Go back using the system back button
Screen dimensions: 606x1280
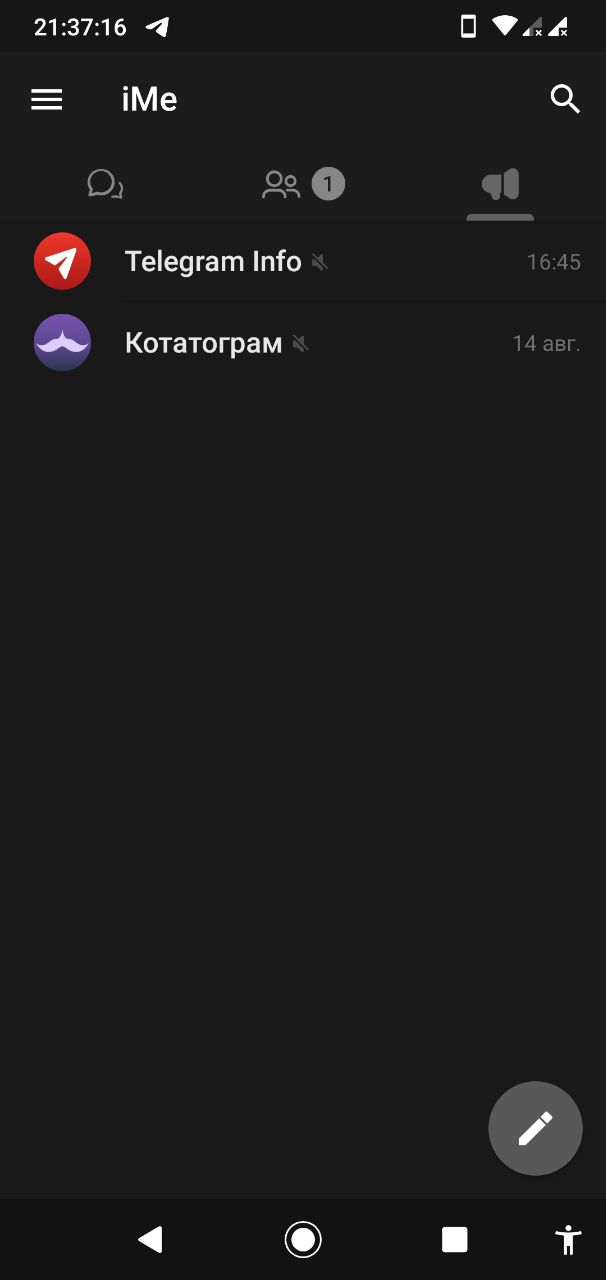tap(150, 1240)
